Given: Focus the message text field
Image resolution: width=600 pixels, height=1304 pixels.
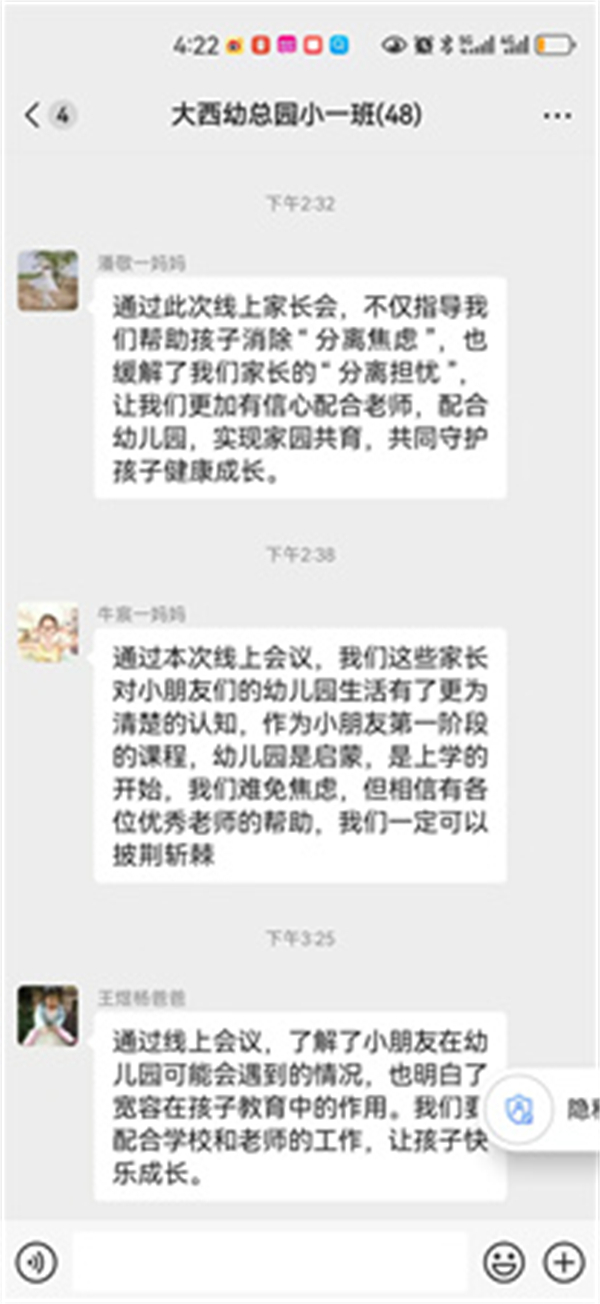Looking at the screenshot, I should point(270,1263).
